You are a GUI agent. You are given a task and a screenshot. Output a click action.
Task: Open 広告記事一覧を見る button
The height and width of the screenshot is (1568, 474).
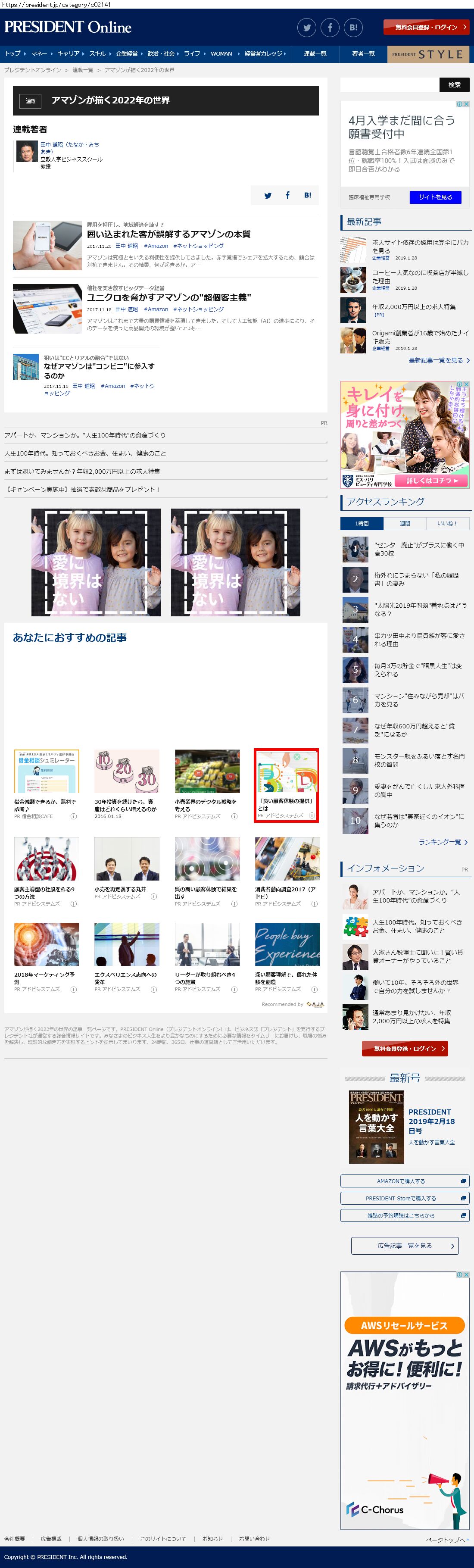click(x=404, y=1246)
